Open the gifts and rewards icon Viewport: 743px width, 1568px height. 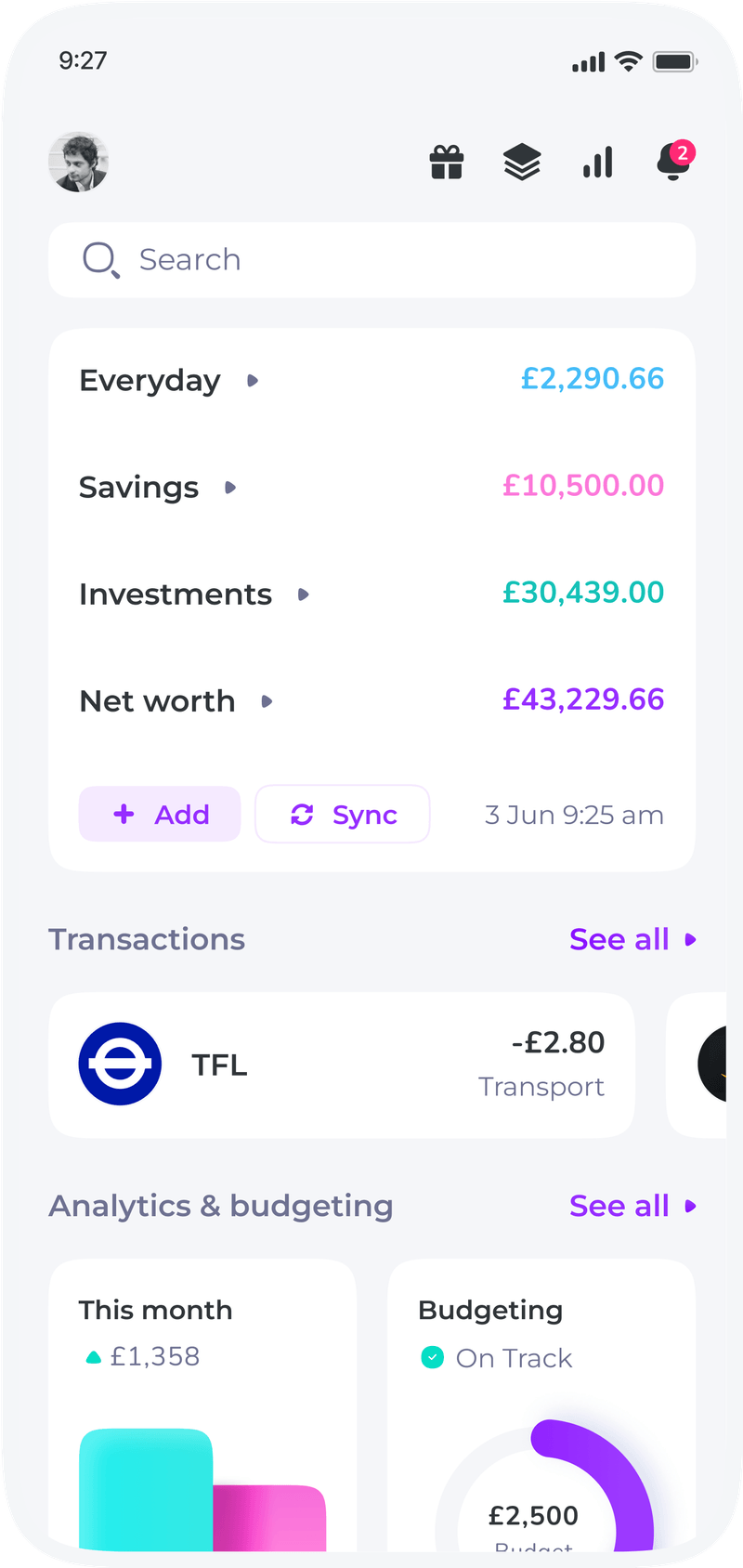coord(447,162)
